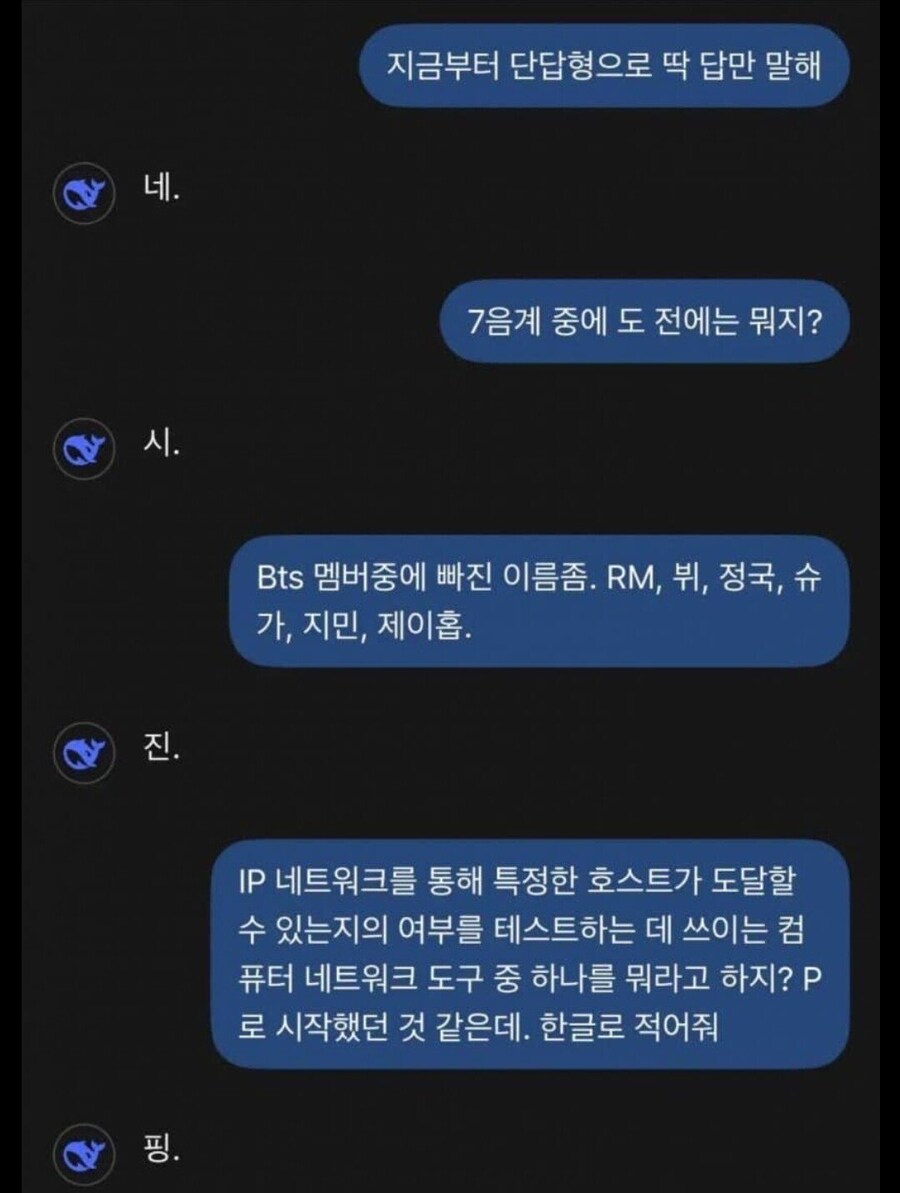Tap the topmost DeepSeek assistant avatar icon
Screen dimensions: 900x1193
(x=88, y=193)
